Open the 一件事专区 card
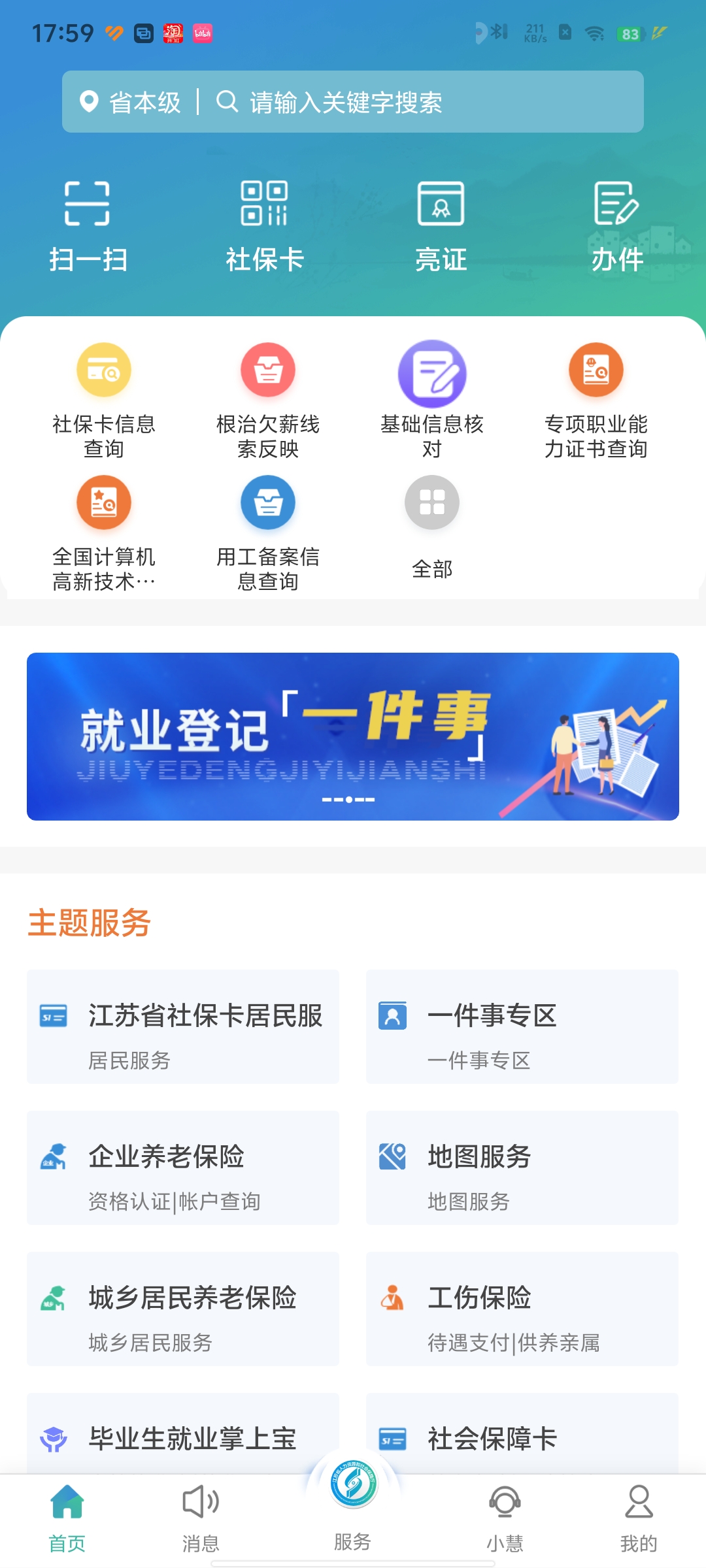 (522, 1027)
